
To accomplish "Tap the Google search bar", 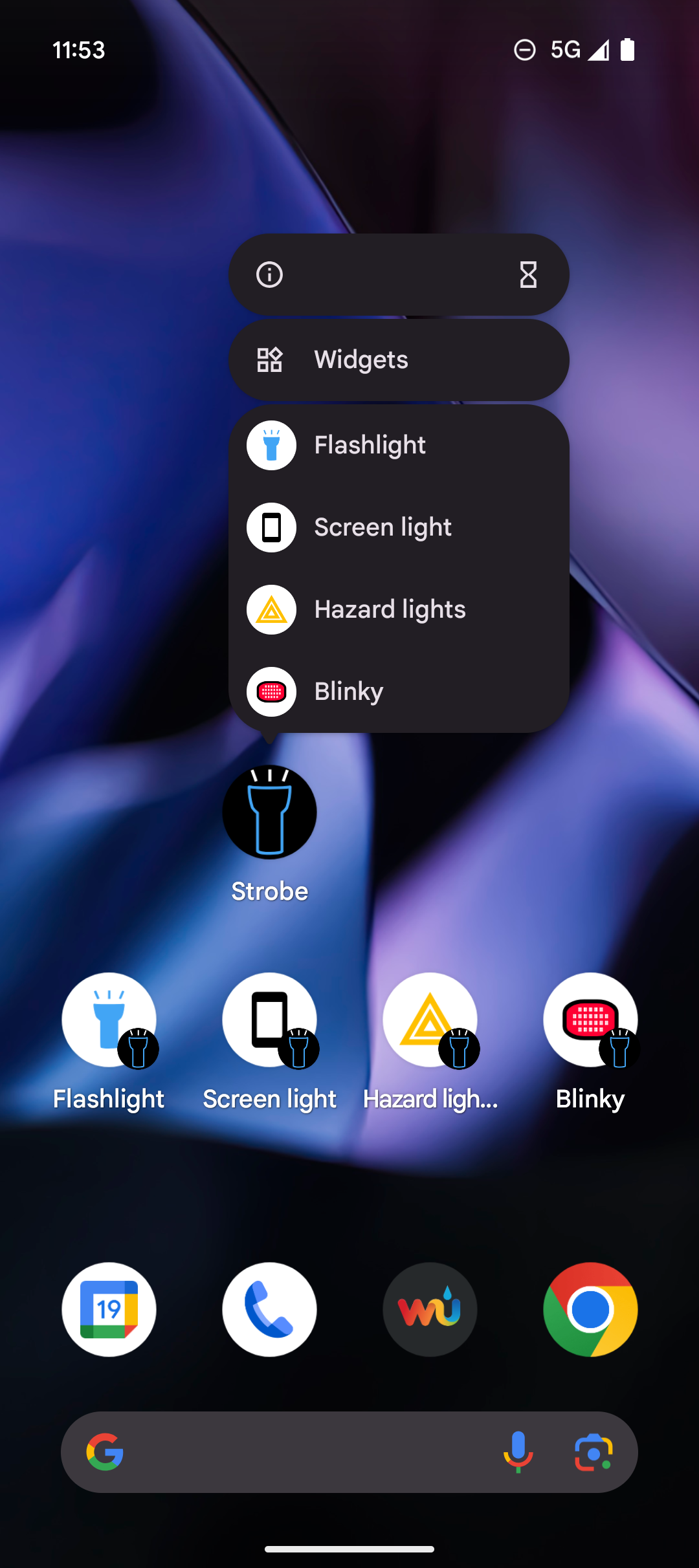I will point(304,1452).
